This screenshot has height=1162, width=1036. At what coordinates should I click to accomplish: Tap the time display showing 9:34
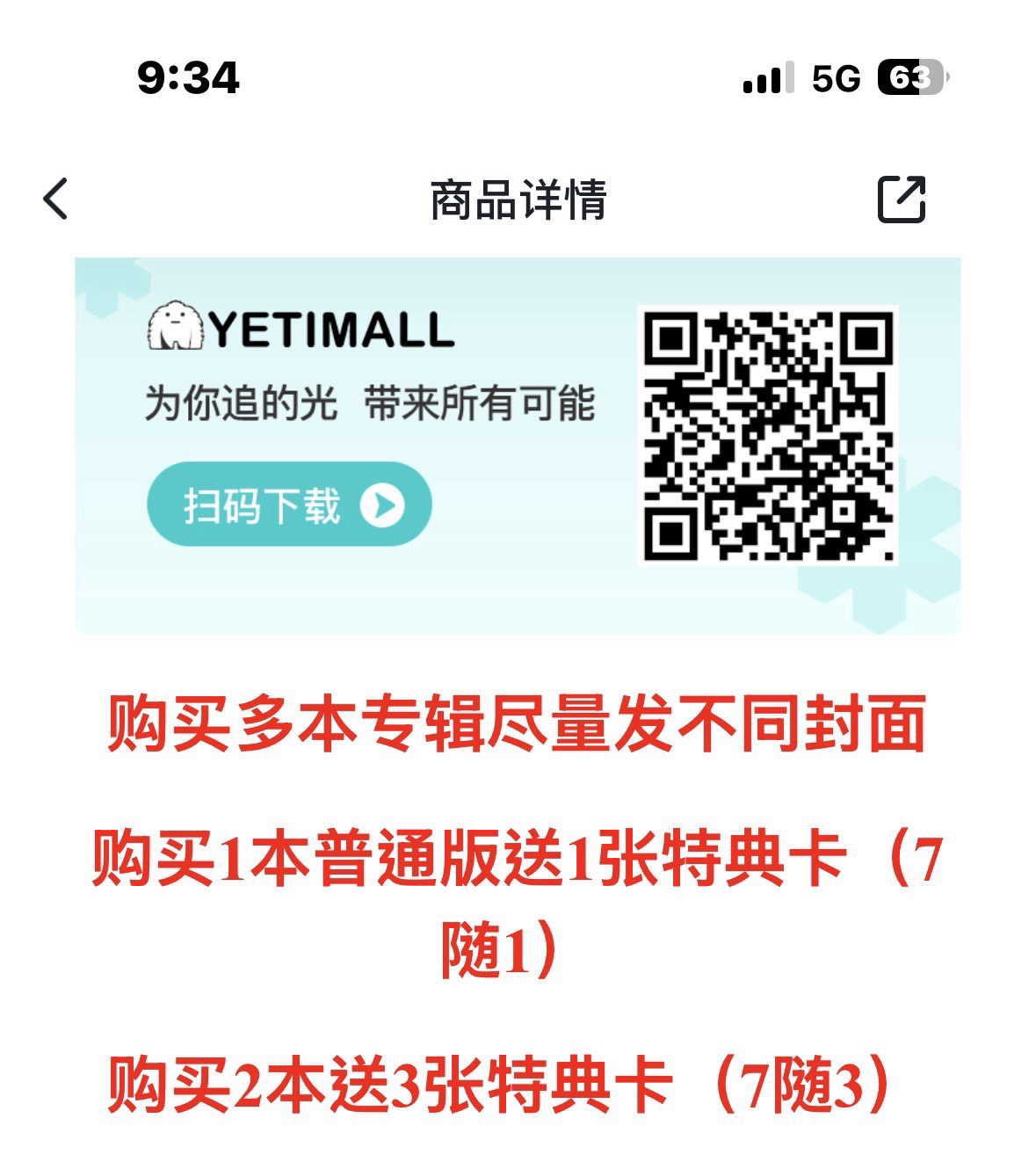coord(186,78)
